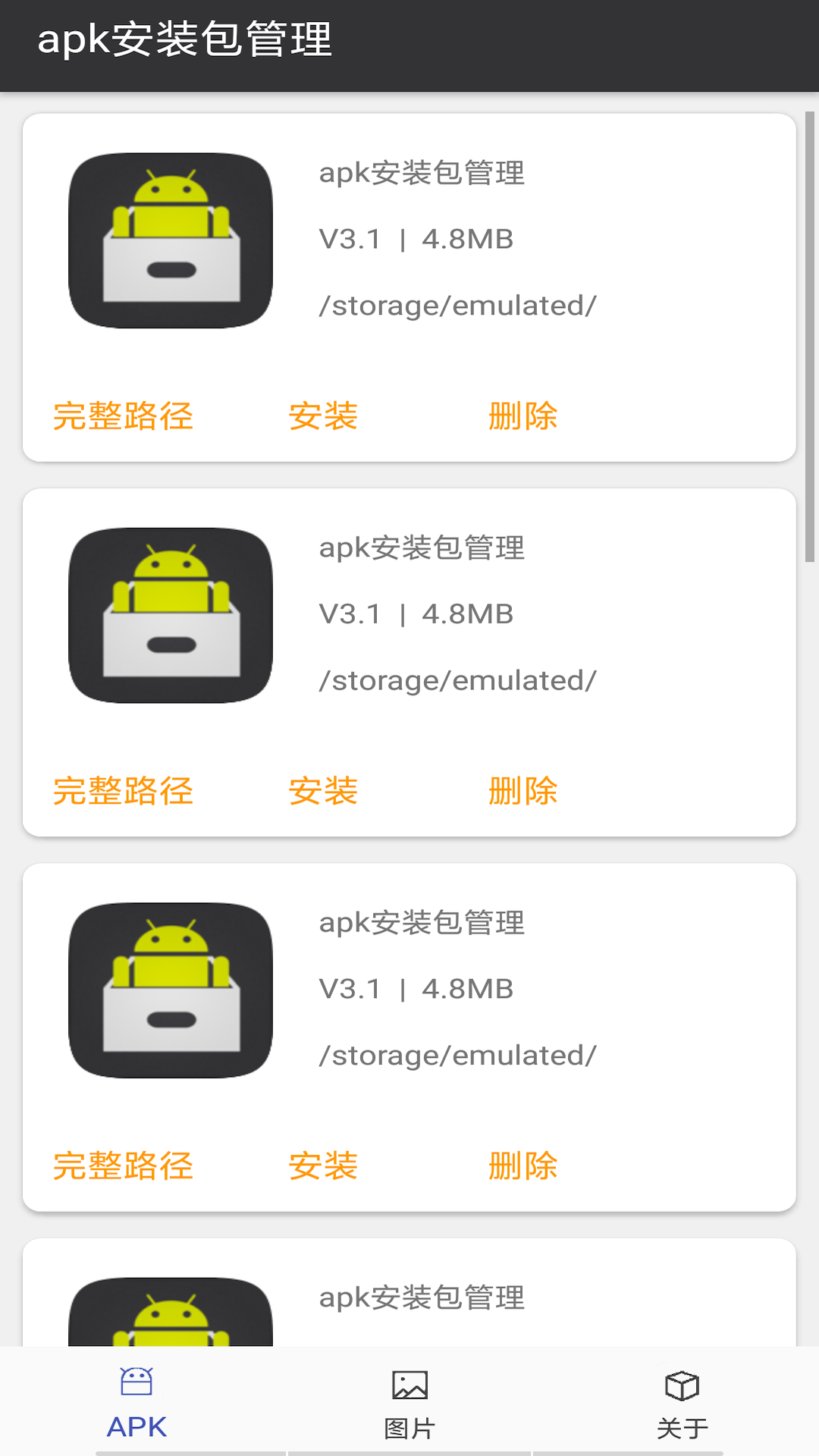Screen dimensions: 819x1456
Task: Tap 安装 on the second apk card
Action: [x=323, y=791]
